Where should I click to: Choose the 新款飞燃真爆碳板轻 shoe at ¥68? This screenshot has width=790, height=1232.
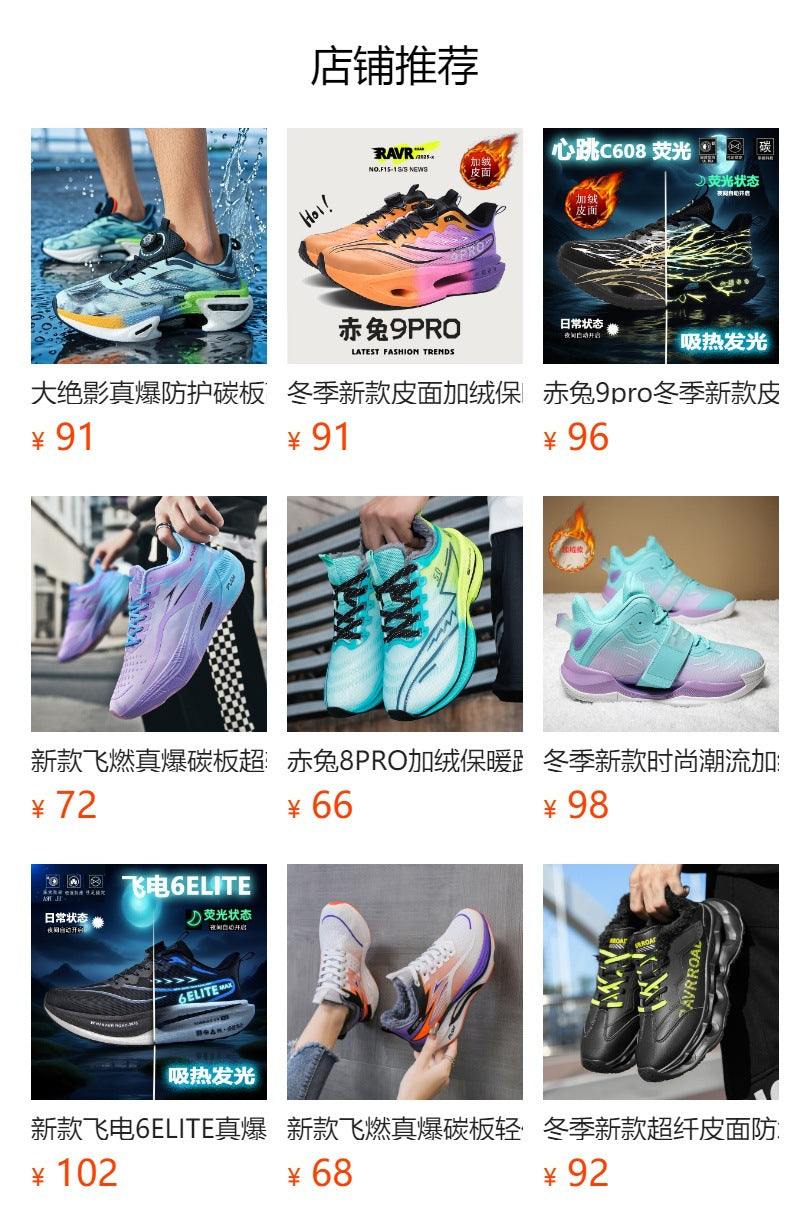point(404,982)
